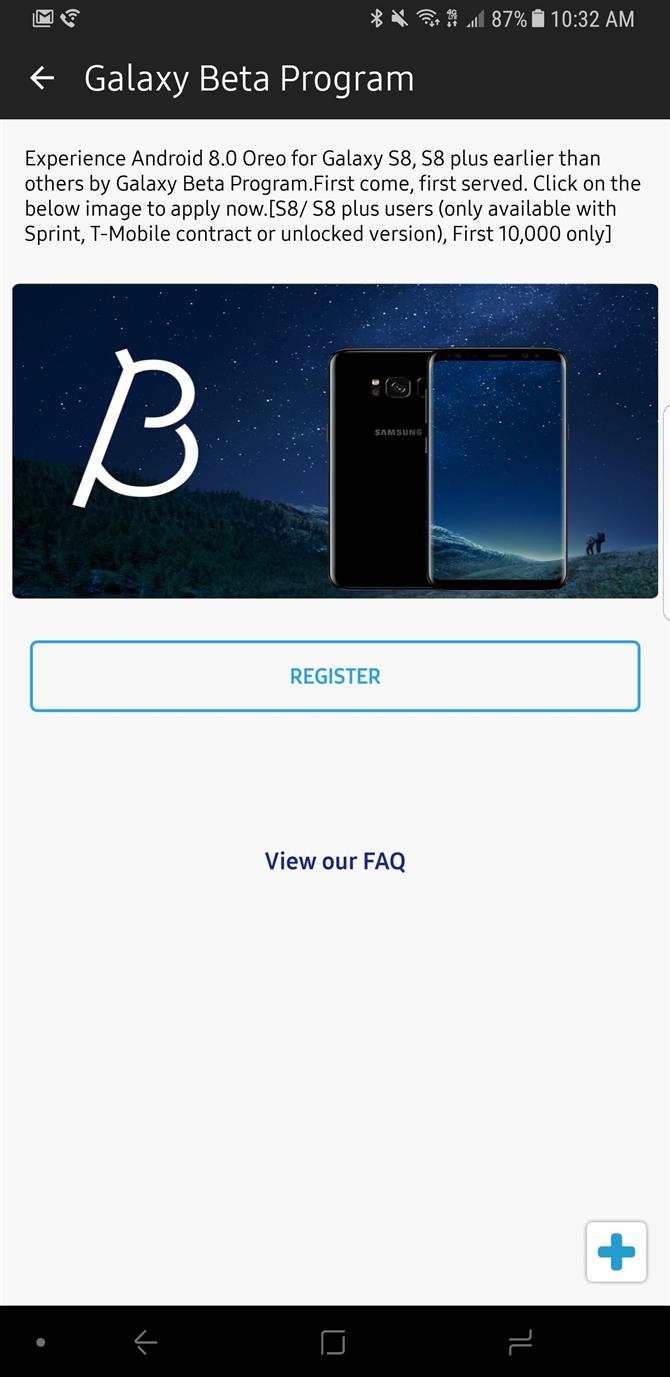
Task: Tap the blue plus floating button
Action: coord(615,1251)
